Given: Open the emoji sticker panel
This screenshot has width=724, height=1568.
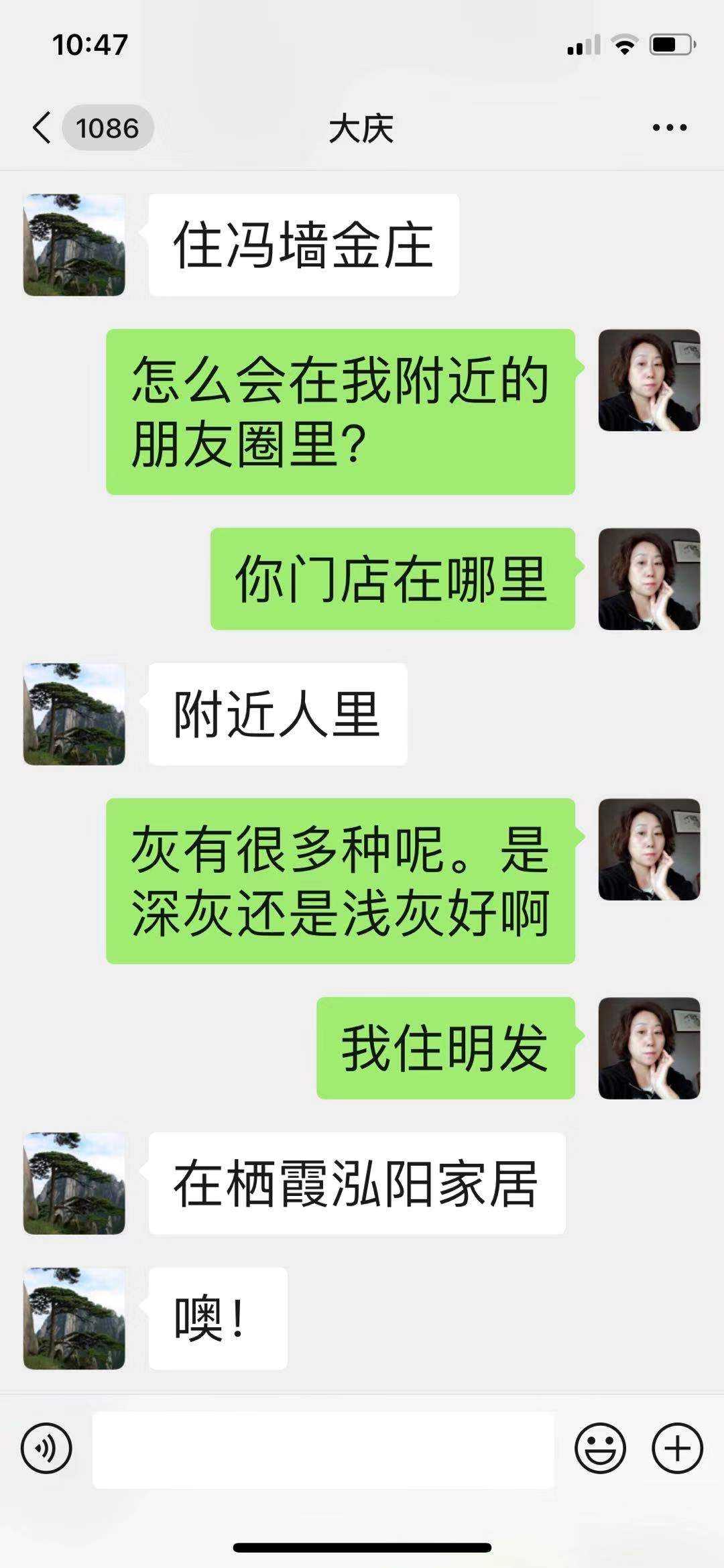Looking at the screenshot, I should click(x=600, y=1448).
